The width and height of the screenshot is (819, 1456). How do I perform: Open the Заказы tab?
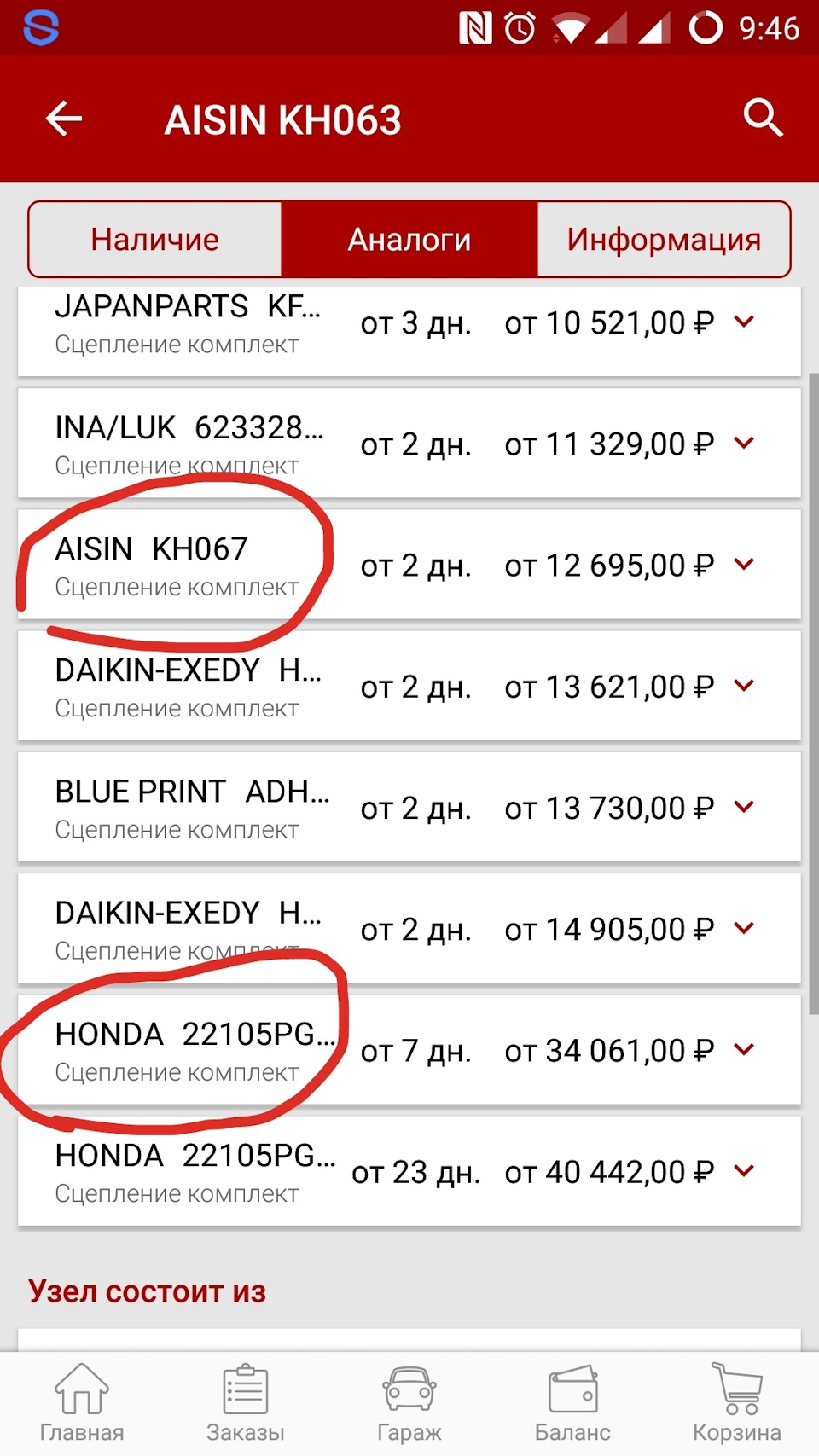point(246,1403)
